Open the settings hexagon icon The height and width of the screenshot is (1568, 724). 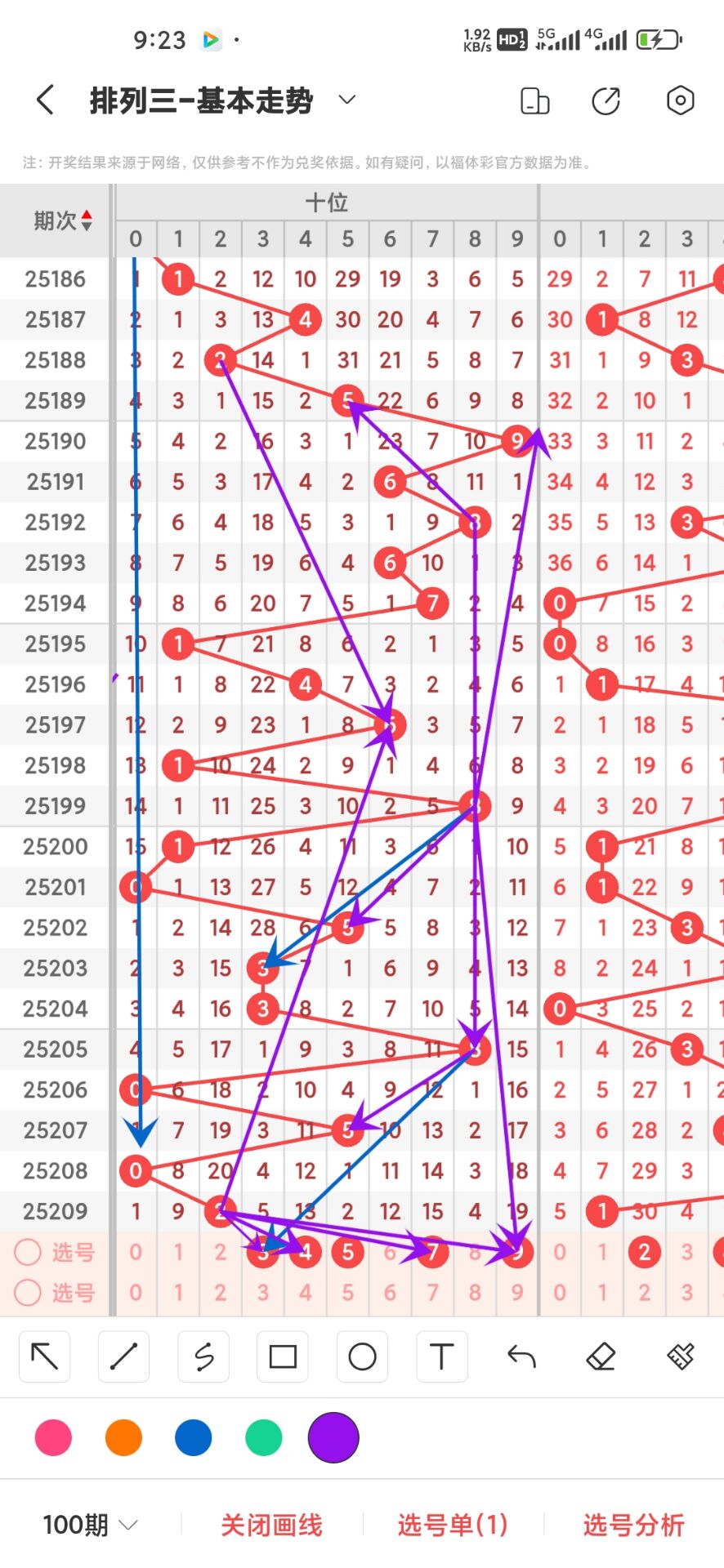pos(680,100)
